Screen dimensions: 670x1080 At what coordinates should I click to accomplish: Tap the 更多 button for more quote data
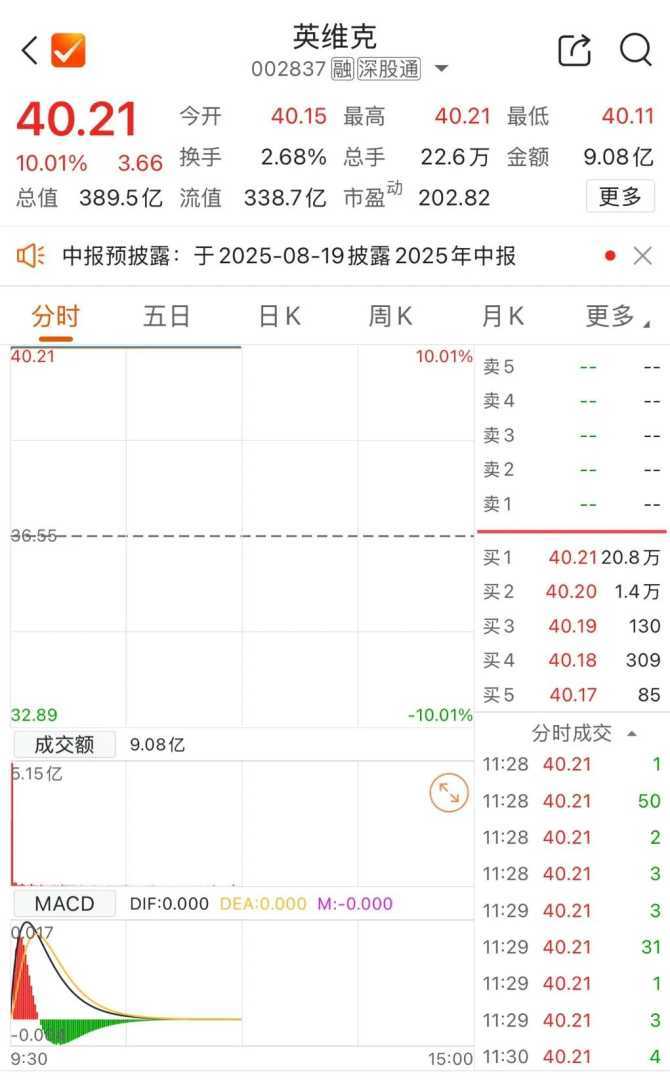(x=620, y=197)
